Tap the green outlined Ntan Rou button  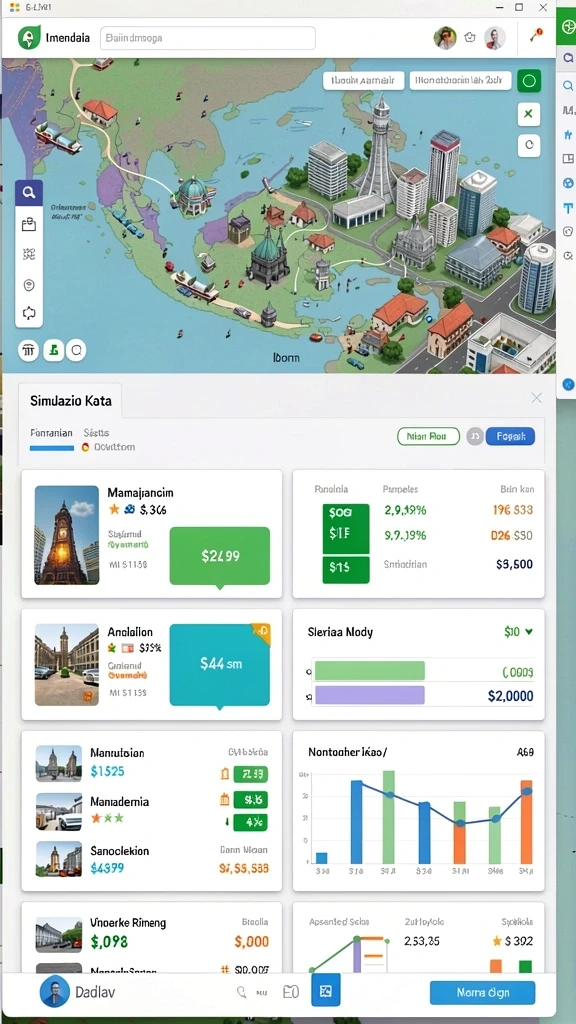428,436
